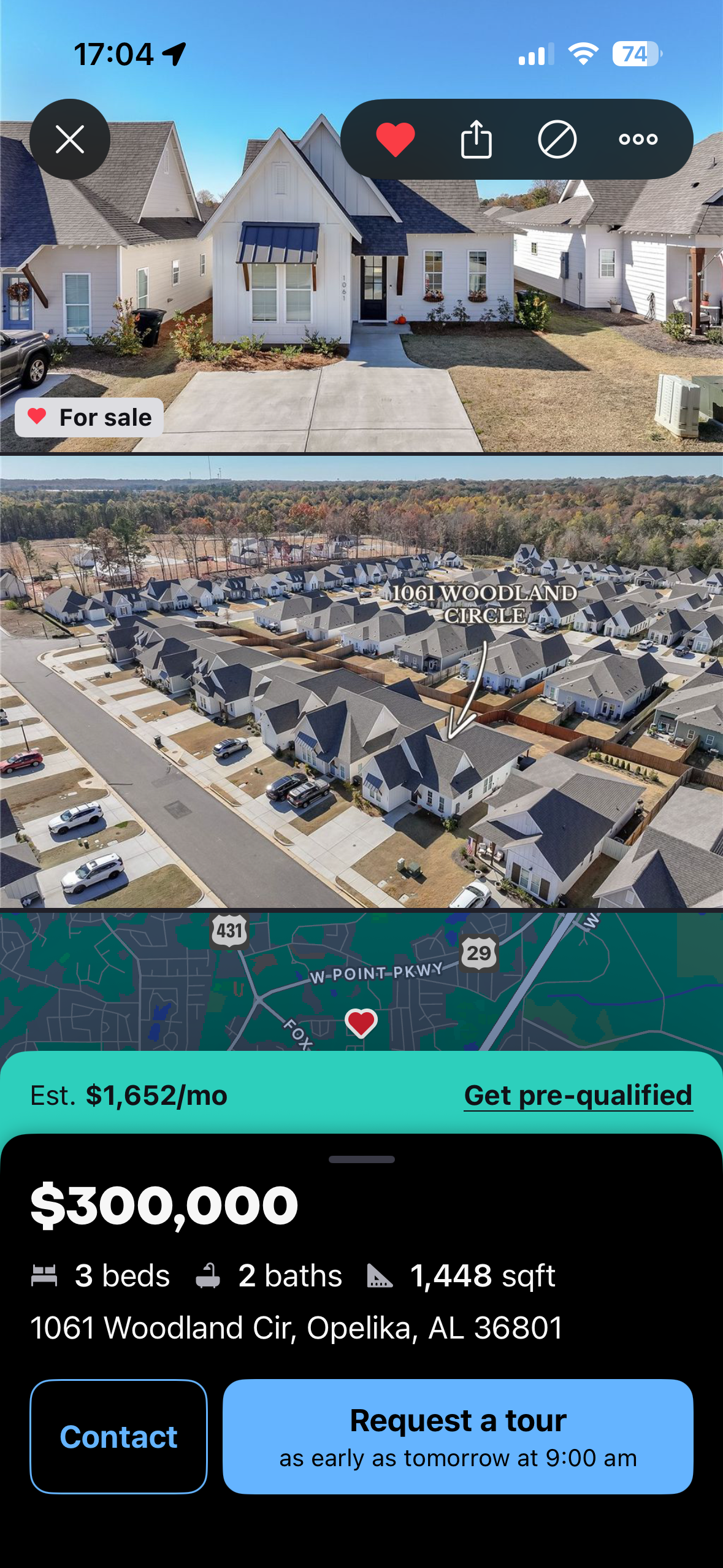View the aerial photo of Woodland Circle

tap(361, 681)
